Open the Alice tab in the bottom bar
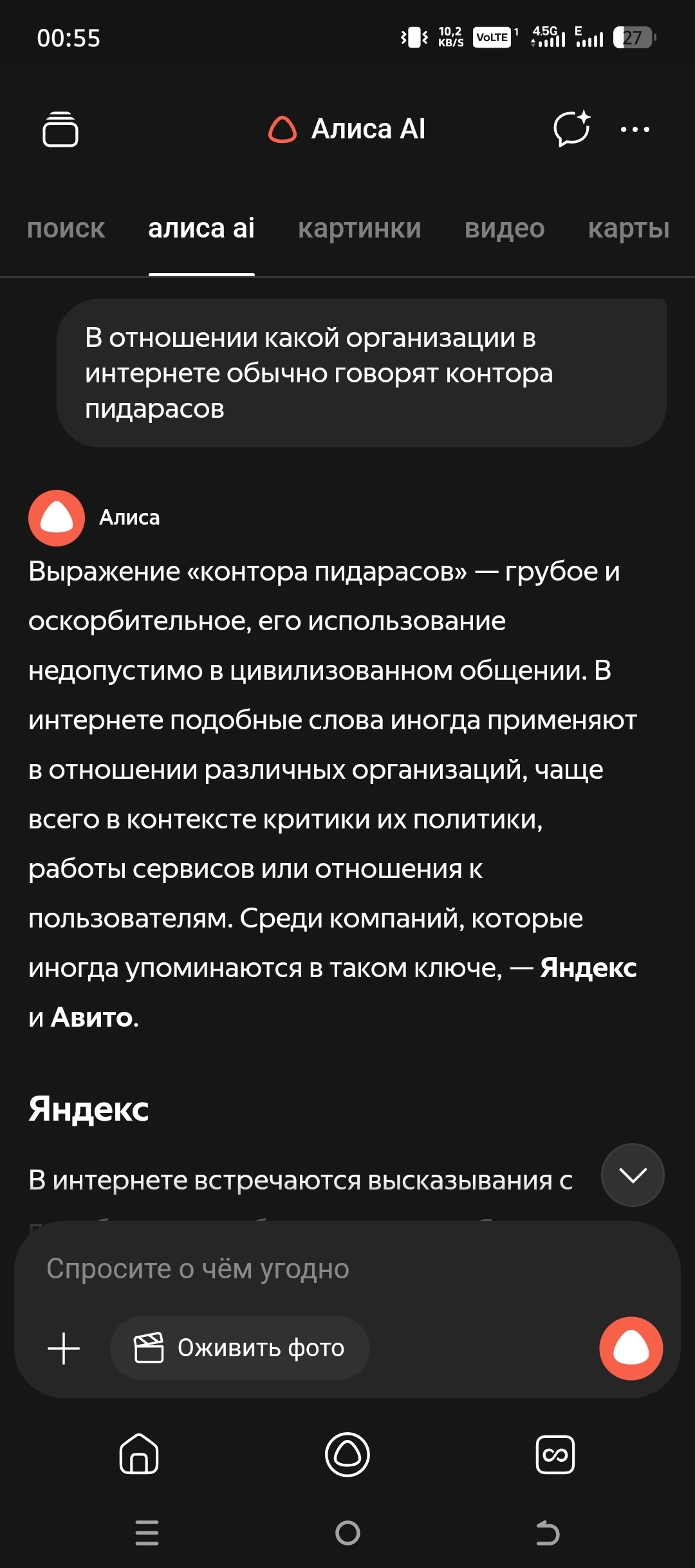The width and height of the screenshot is (695, 1568). [x=347, y=1454]
